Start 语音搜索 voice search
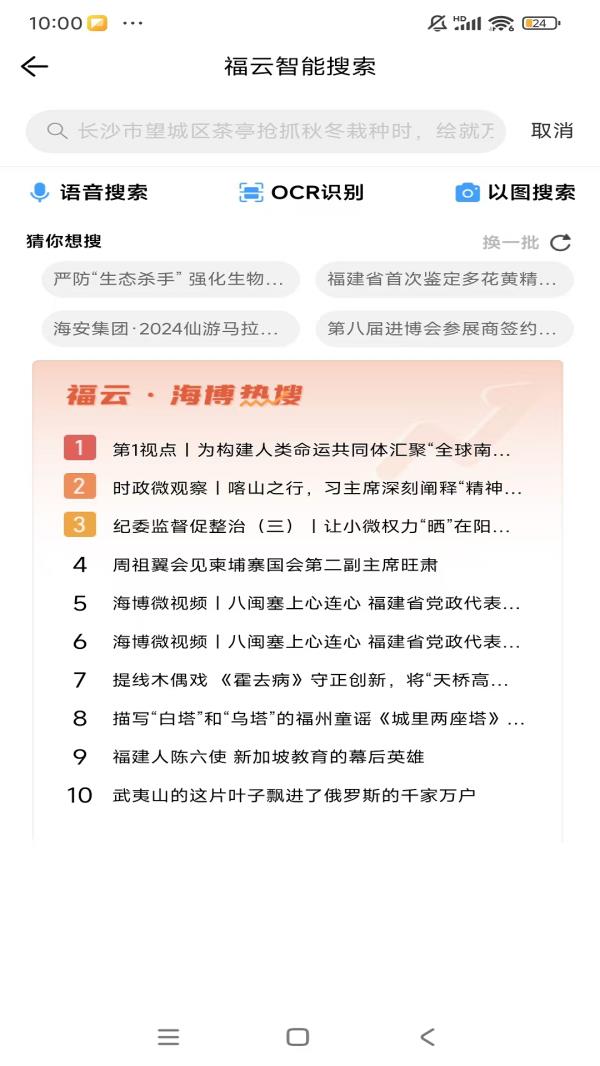600x1066 pixels. pos(89,193)
